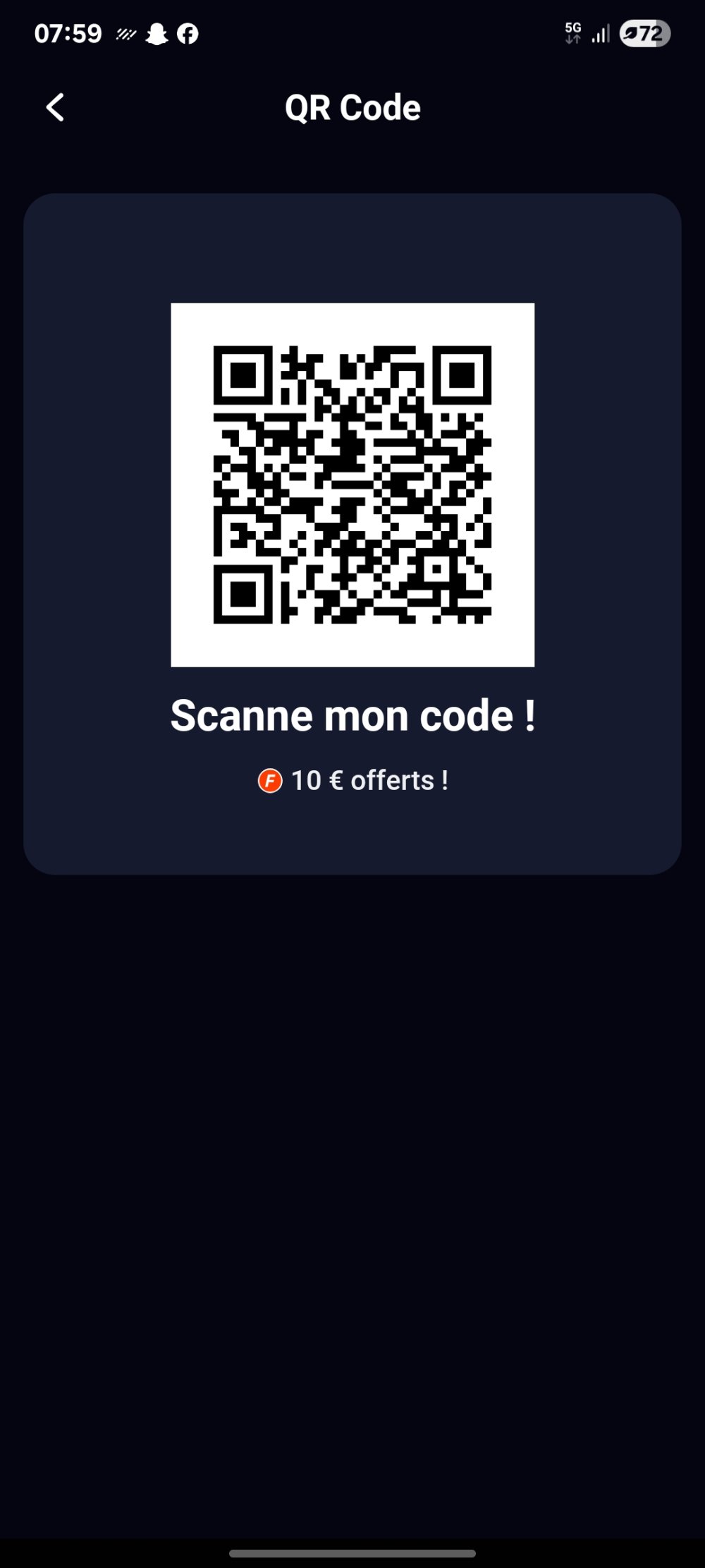
Task: Go back from the QR Code screen
Action: [55, 108]
